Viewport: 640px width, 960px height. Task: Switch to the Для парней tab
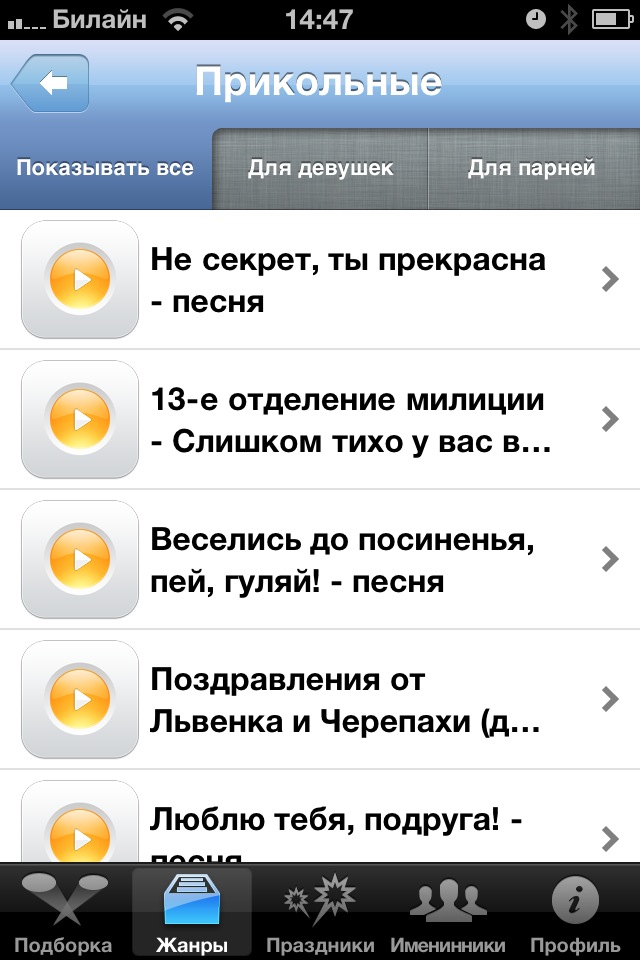[x=531, y=168]
